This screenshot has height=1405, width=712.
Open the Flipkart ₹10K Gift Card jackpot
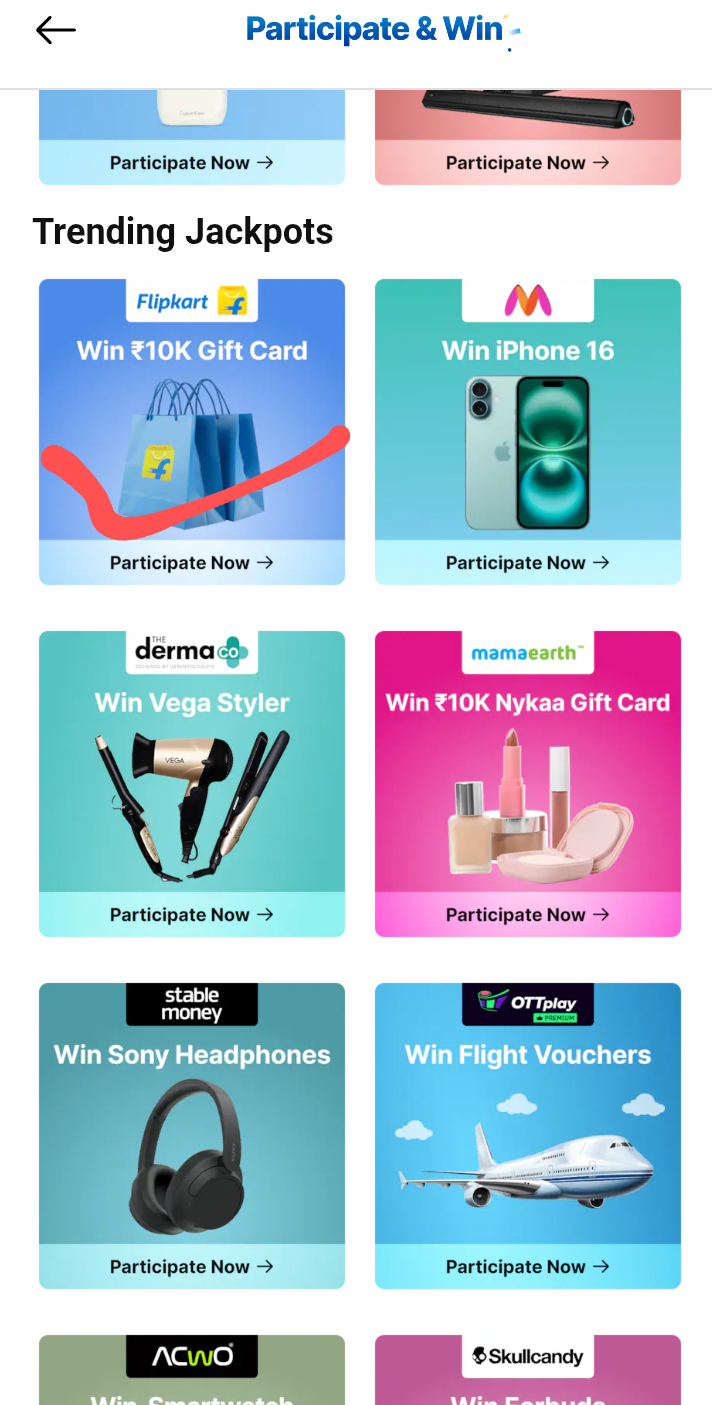tap(192, 432)
